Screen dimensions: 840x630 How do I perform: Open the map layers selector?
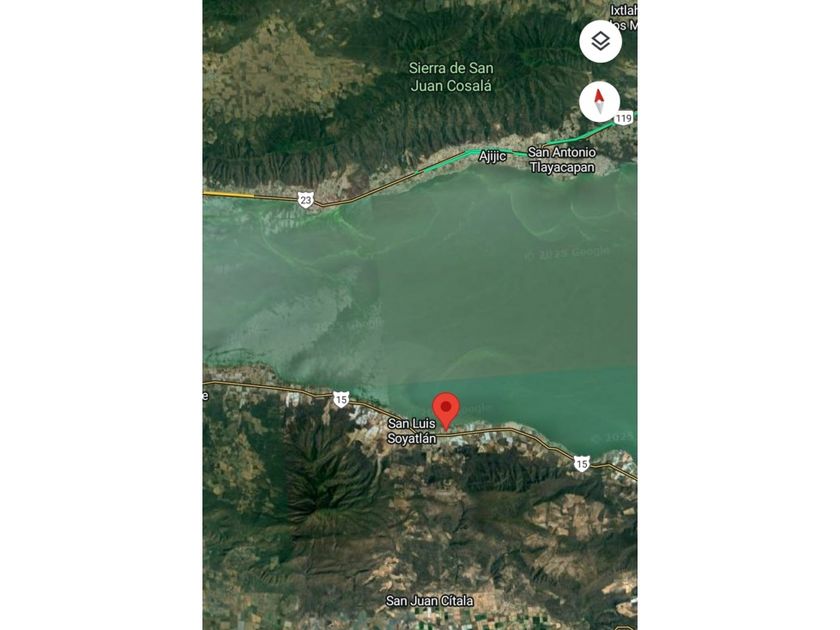(x=600, y=42)
